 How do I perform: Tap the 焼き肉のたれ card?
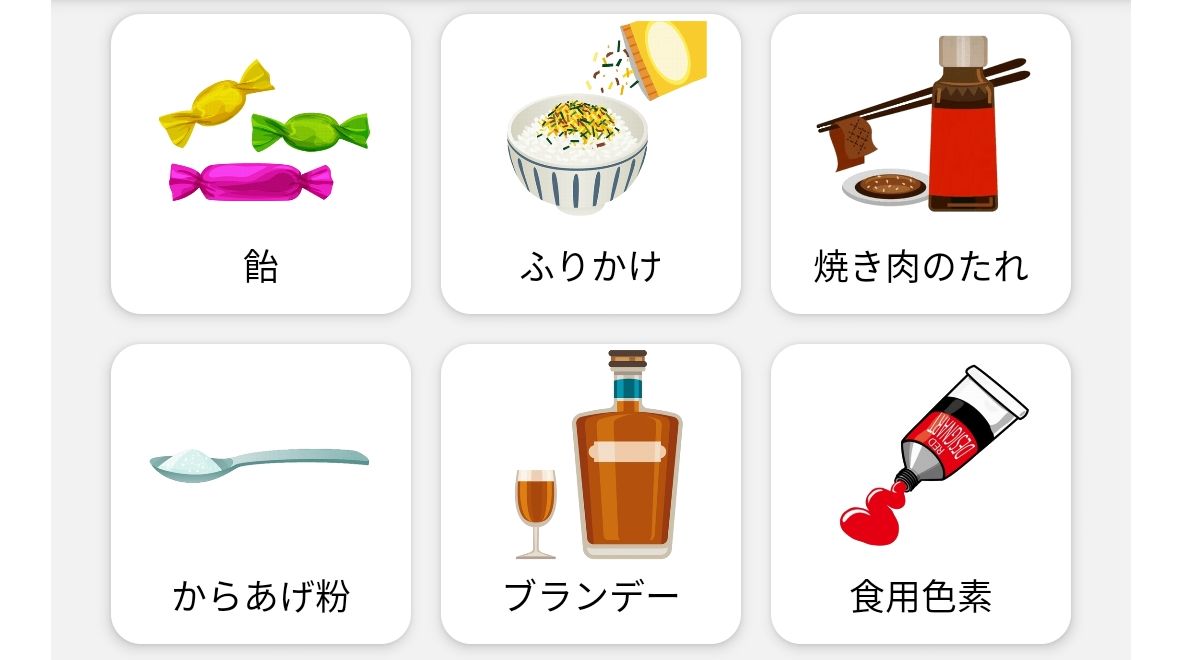[921, 164]
